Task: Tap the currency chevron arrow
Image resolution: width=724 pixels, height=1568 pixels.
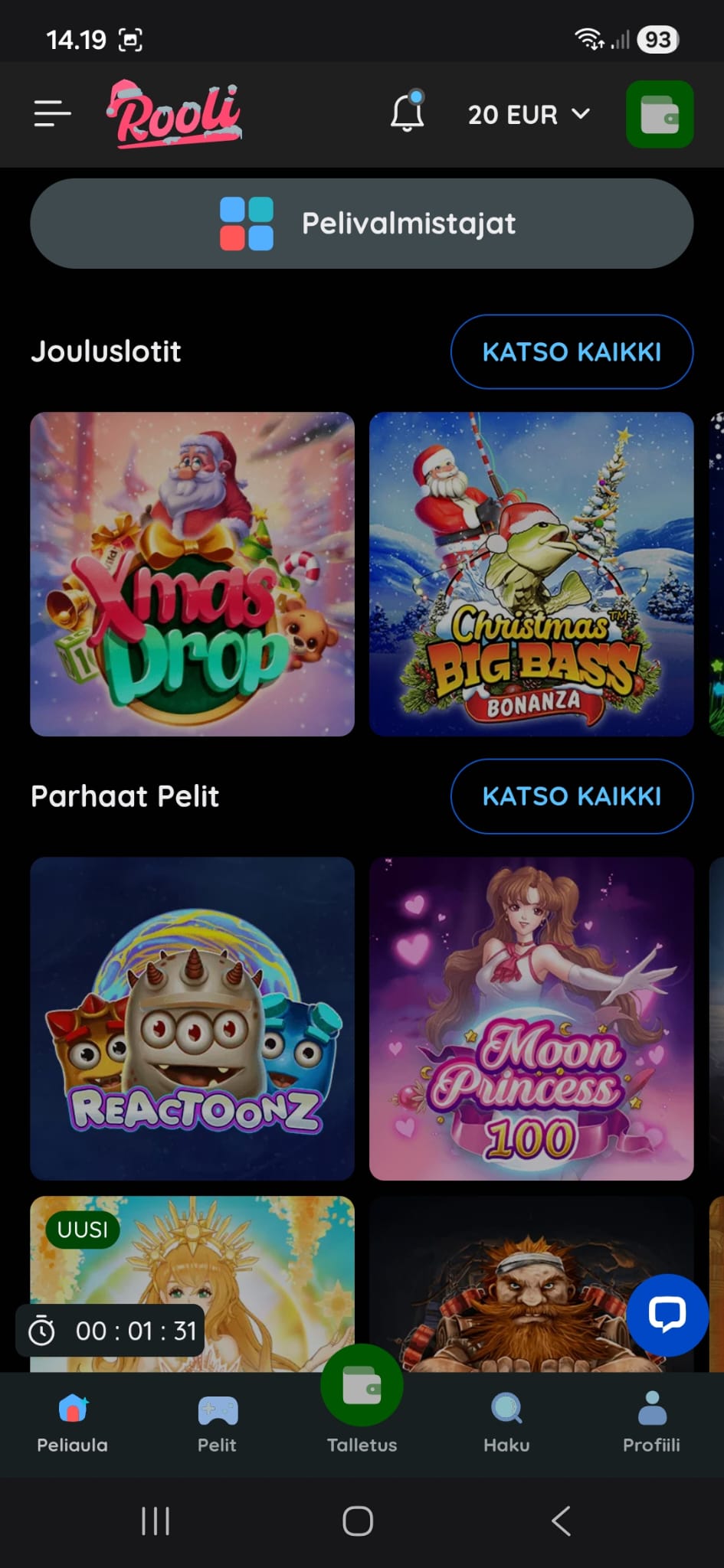Action: [x=580, y=115]
